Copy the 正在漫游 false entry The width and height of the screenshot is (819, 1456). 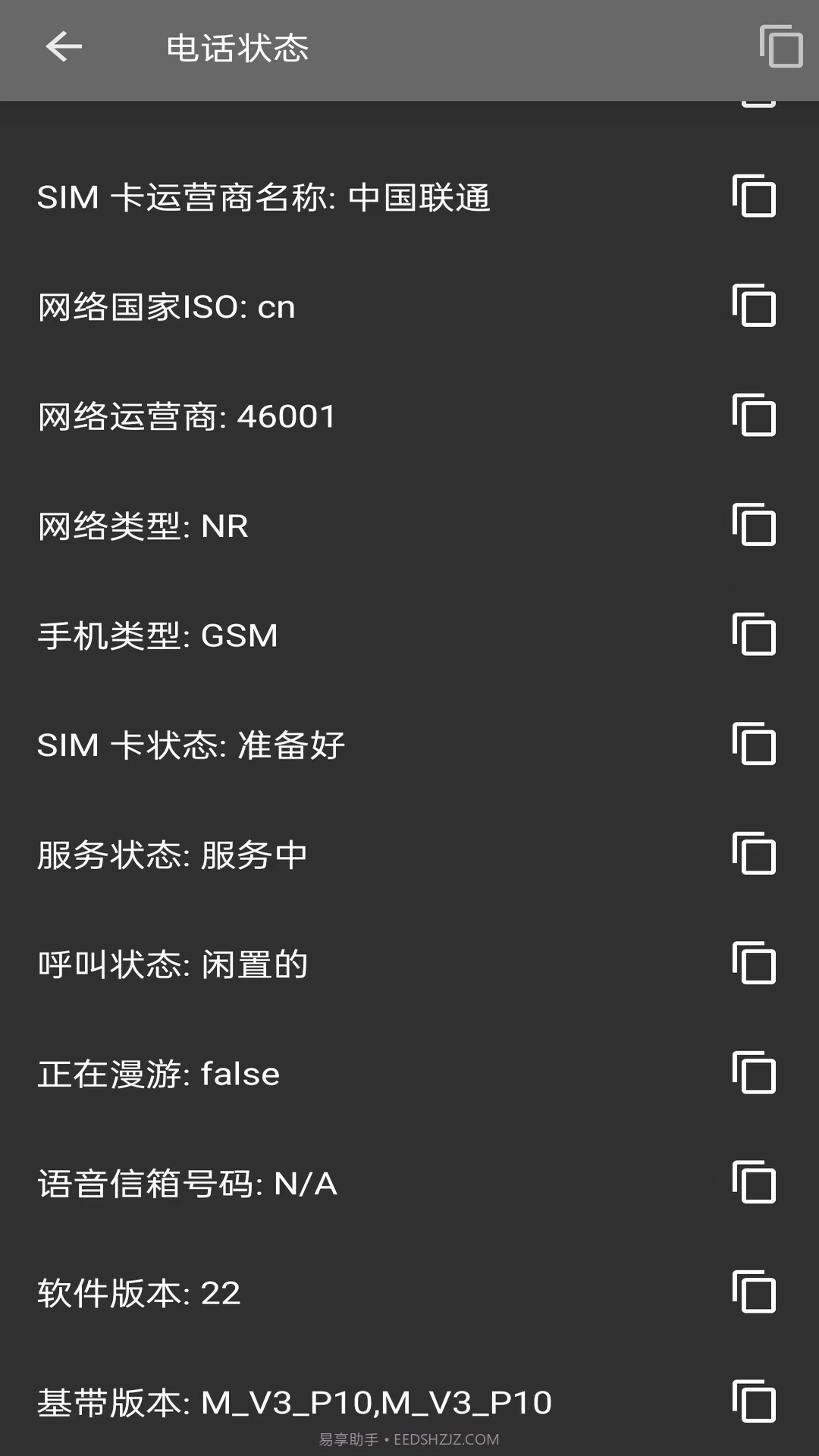click(755, 1072)
